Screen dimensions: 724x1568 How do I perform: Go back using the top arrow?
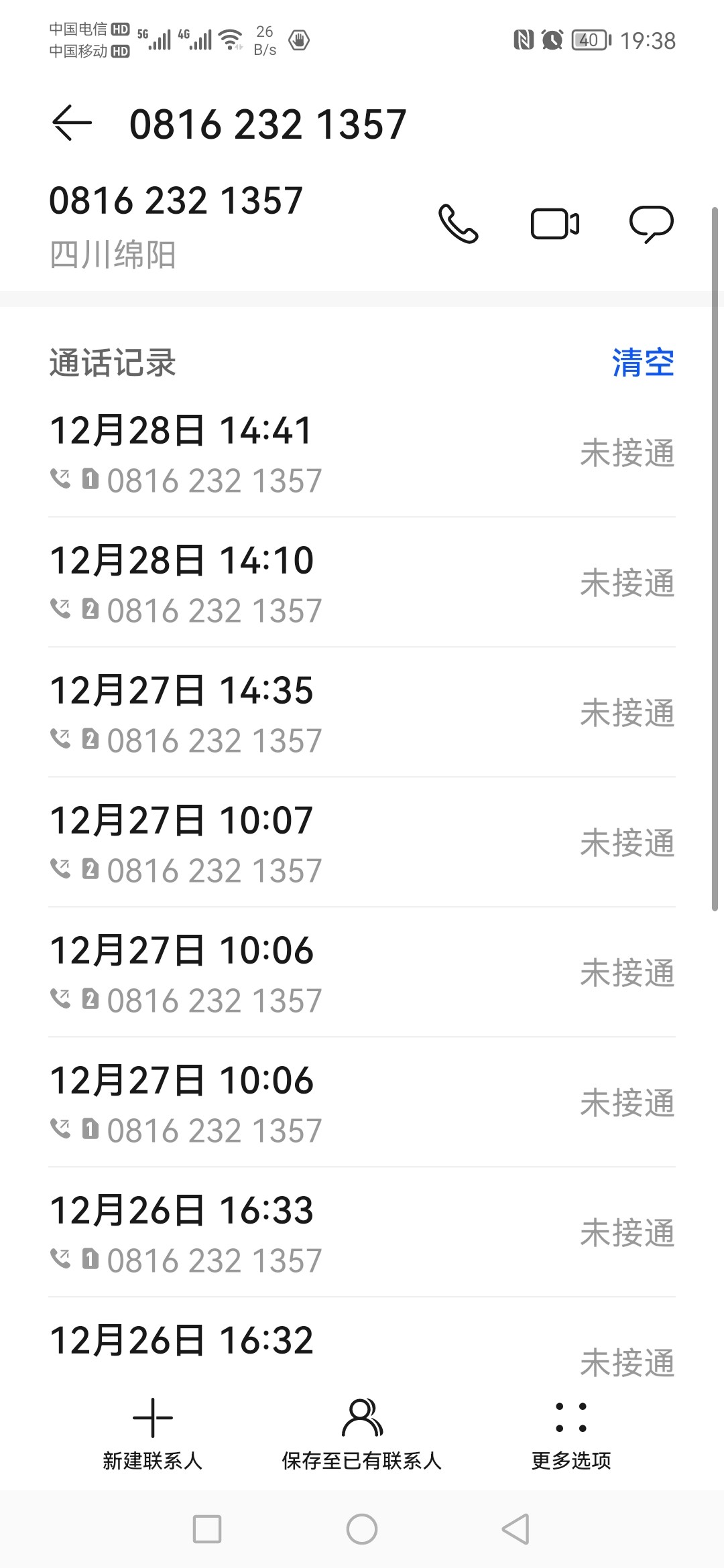[72, 123]
